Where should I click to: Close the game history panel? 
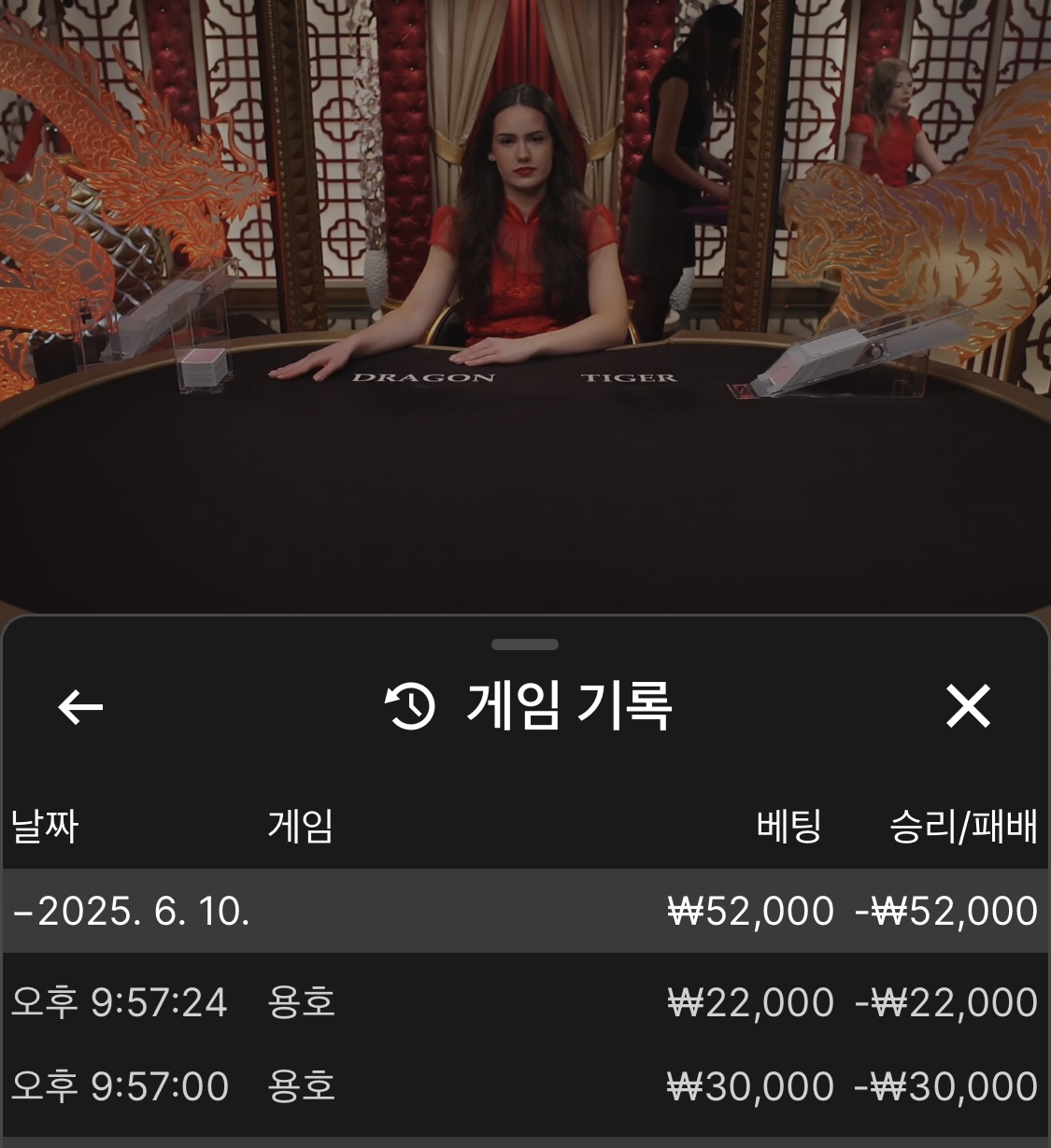click(967, 706)
